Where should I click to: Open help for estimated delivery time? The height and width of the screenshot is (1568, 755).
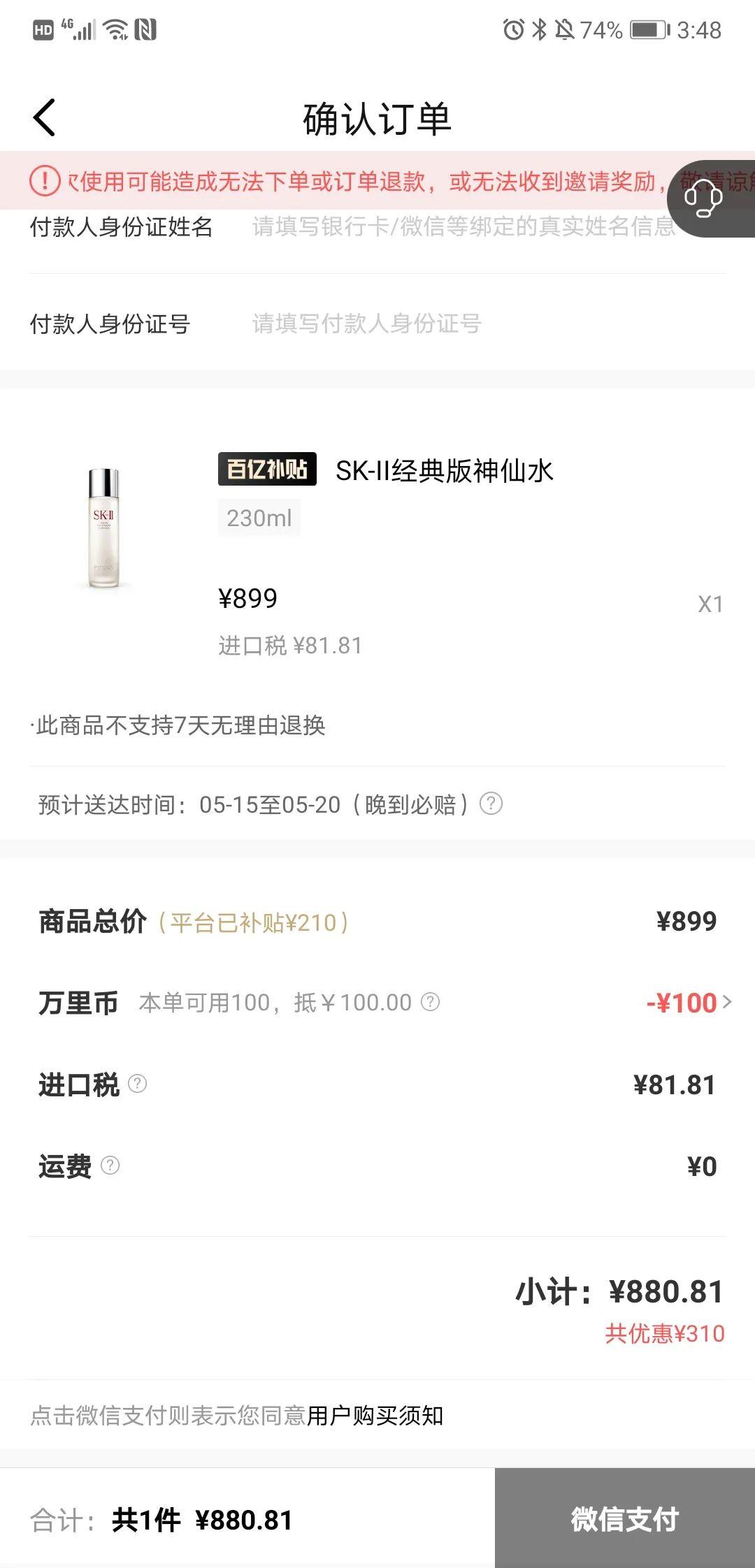coord(491,805)
